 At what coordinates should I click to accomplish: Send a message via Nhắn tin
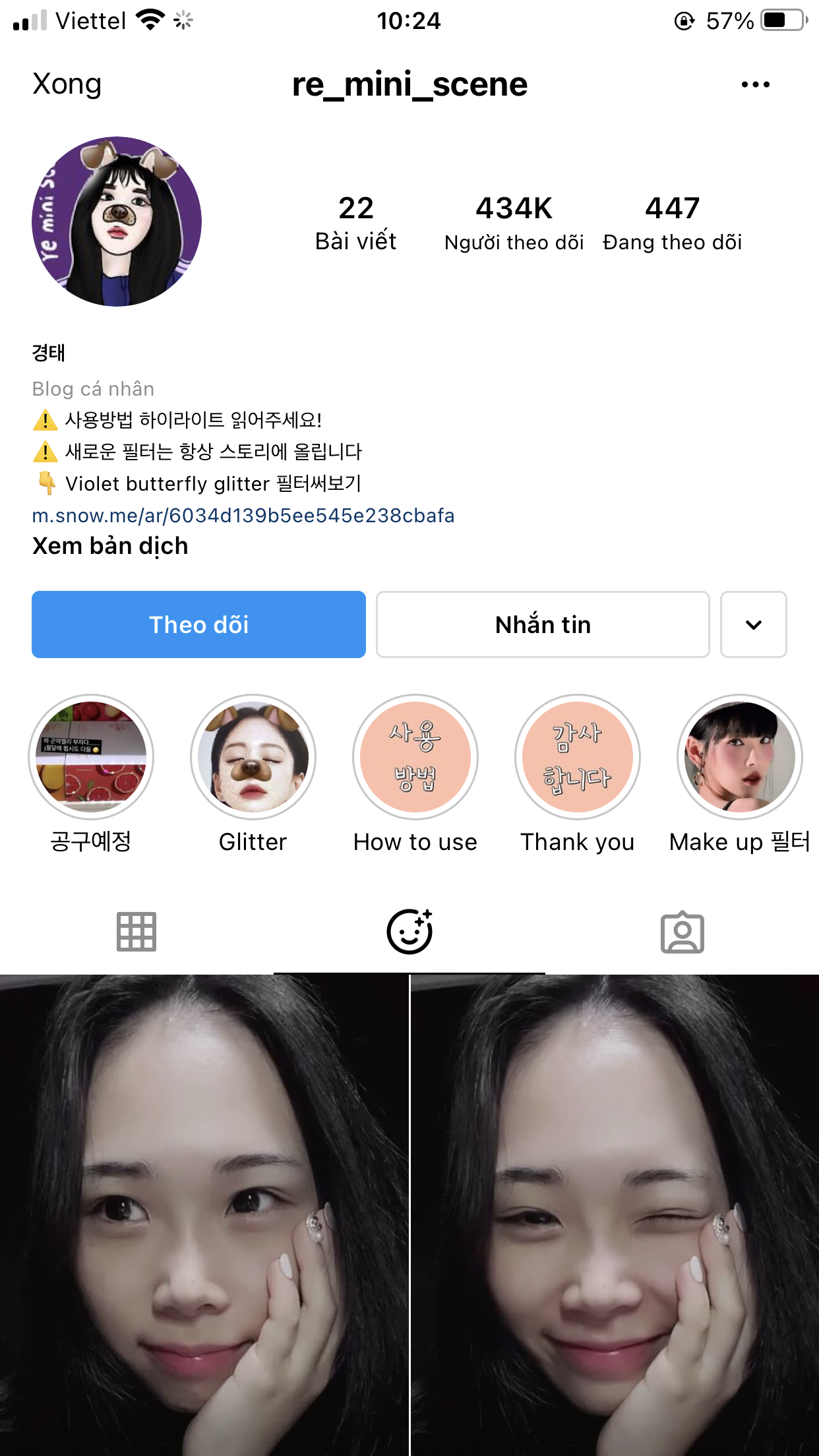pos(543,624)
